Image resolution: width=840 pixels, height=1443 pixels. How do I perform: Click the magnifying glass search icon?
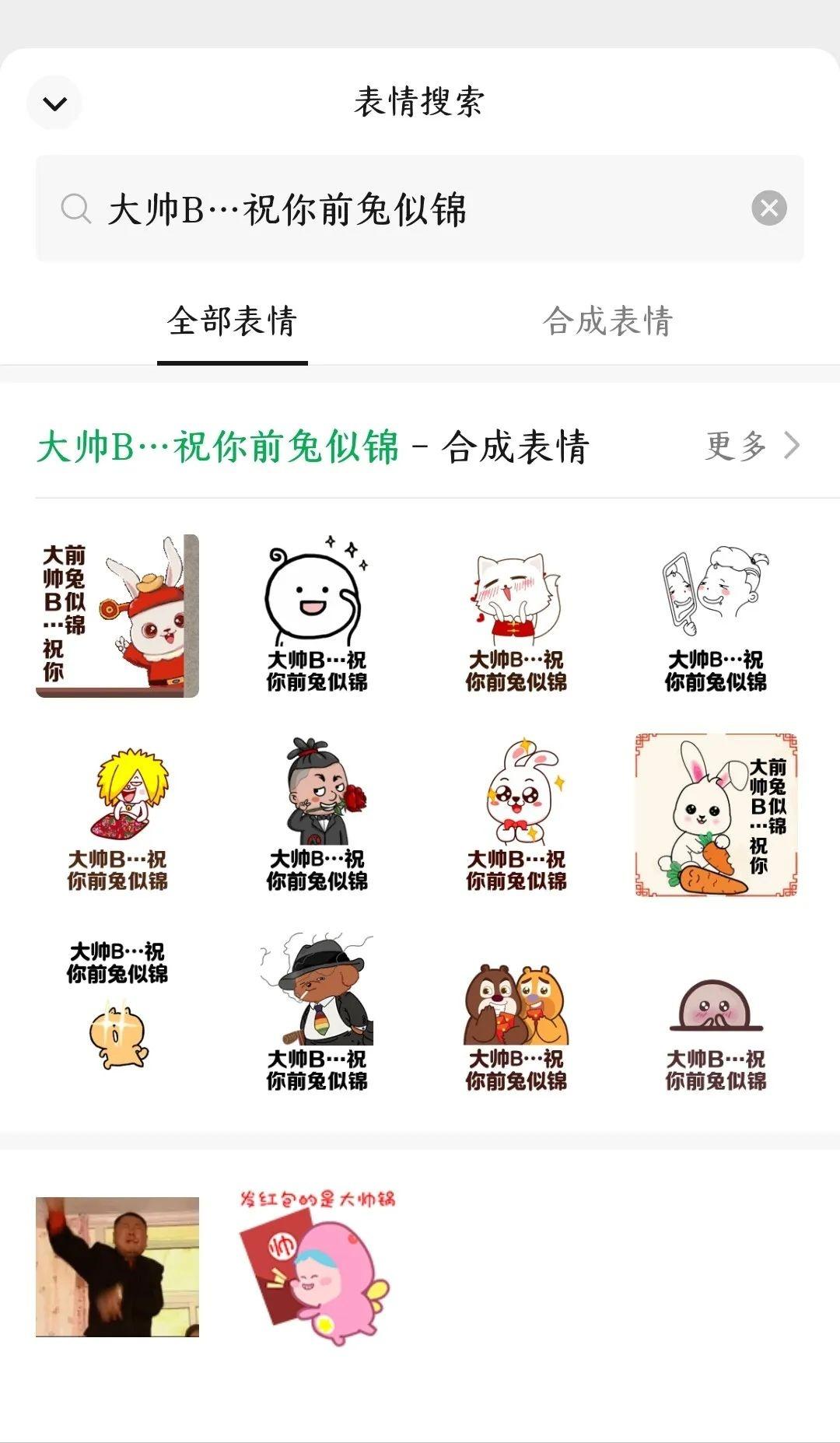pyautogui.click(x=74, y=208)
